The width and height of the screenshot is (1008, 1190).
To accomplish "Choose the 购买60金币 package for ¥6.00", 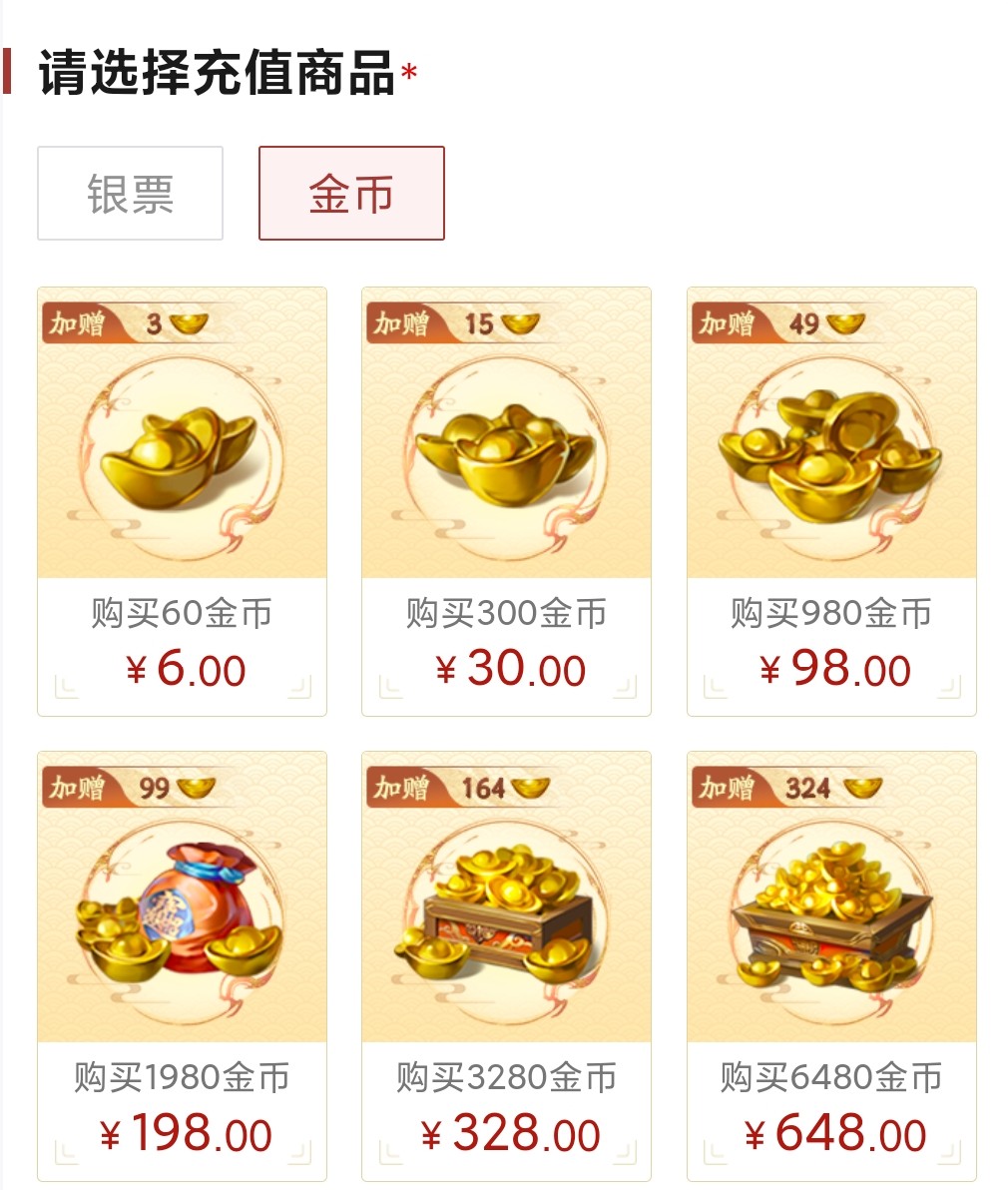I will coord(182,501).
